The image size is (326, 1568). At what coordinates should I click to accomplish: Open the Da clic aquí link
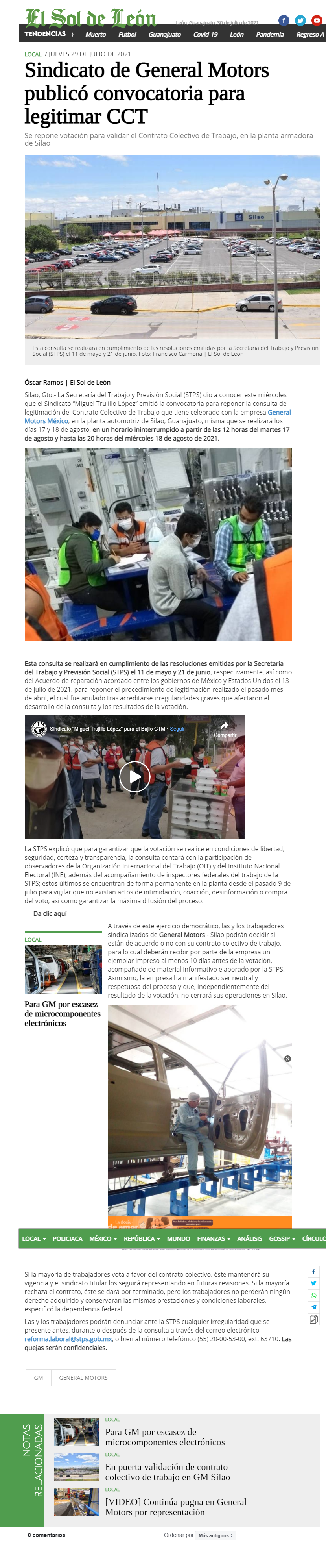50,913
